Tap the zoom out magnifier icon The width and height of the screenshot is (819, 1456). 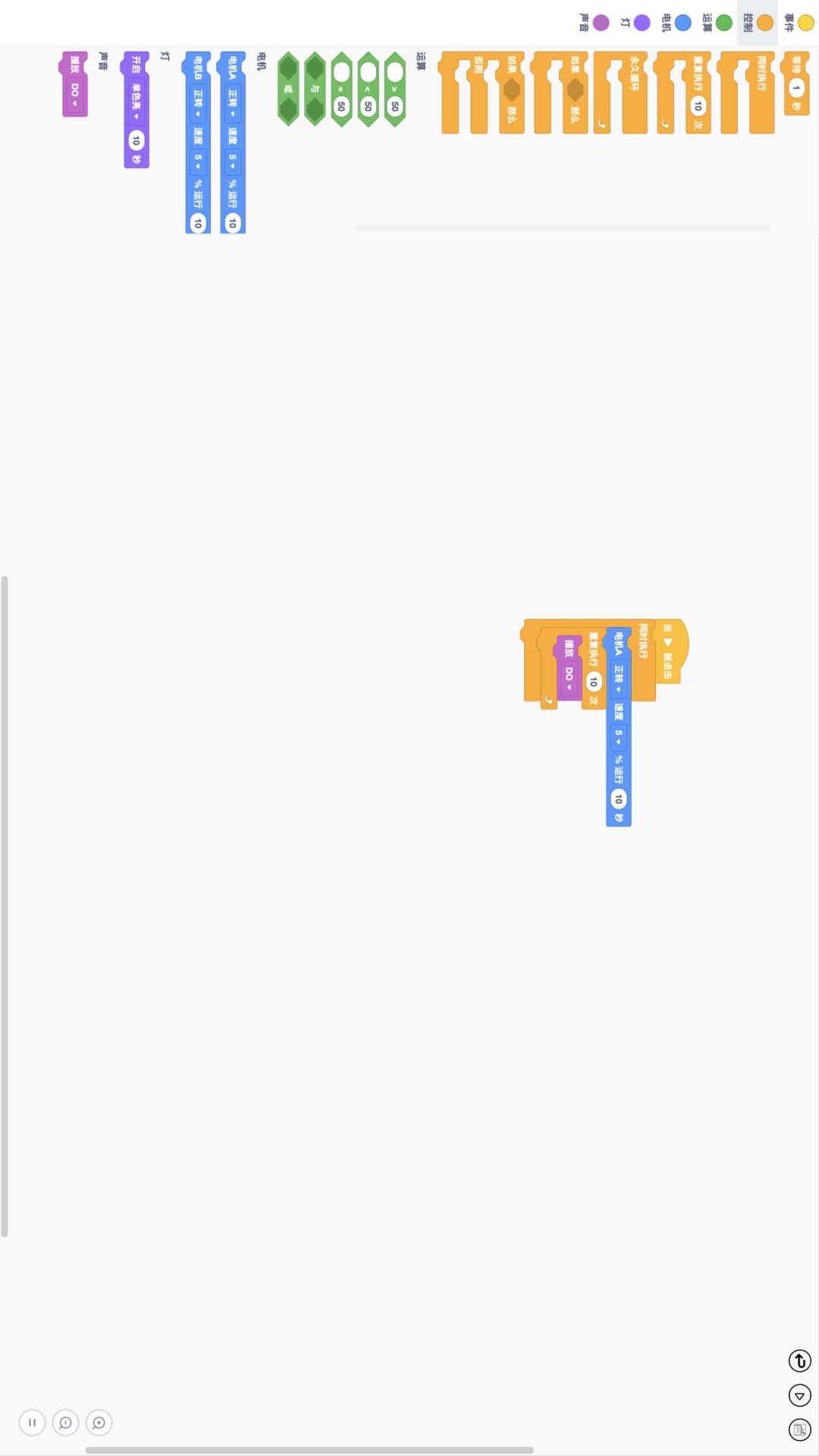click(66, 1423)
